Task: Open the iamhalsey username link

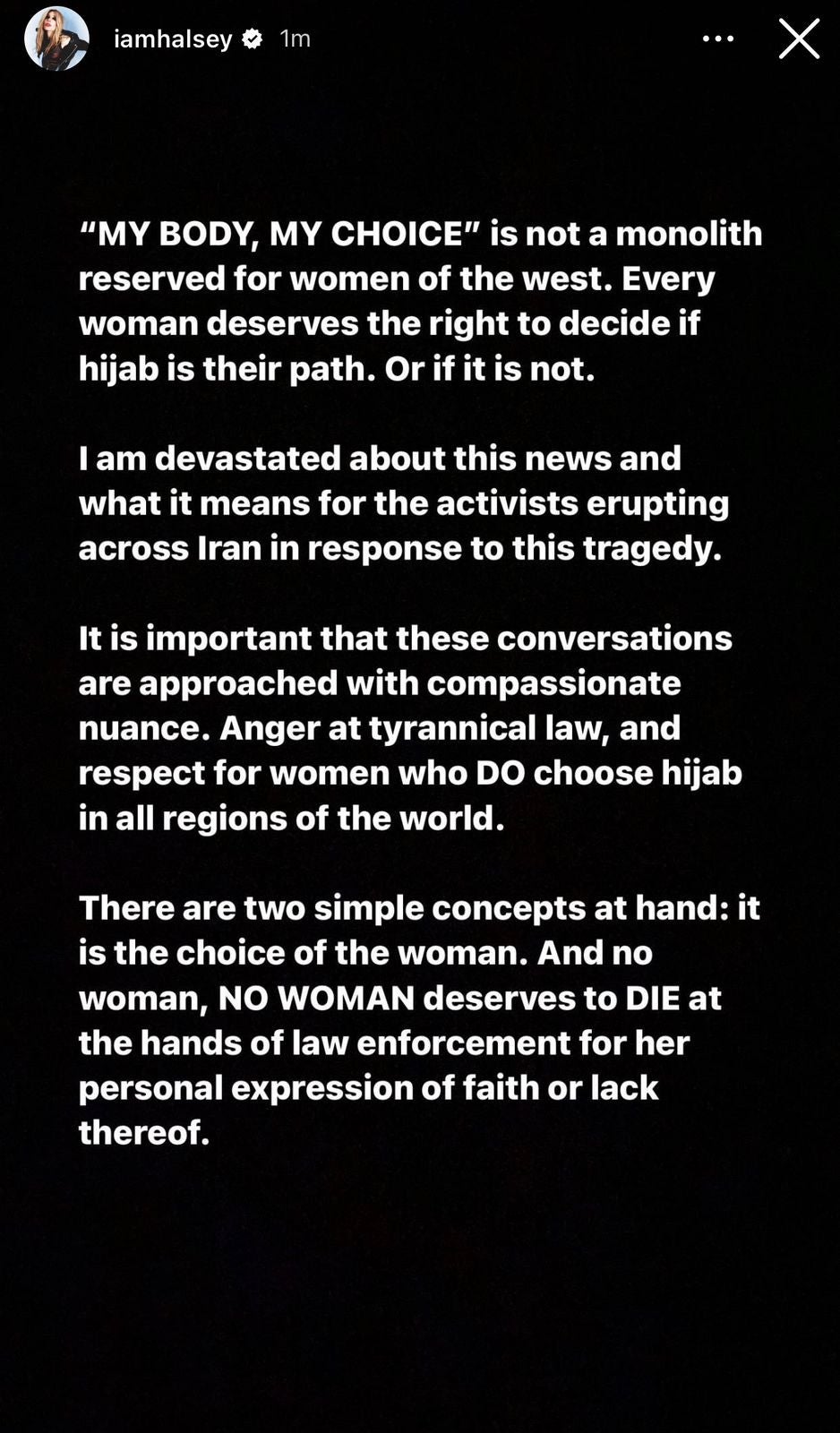Action: [173, 39]
